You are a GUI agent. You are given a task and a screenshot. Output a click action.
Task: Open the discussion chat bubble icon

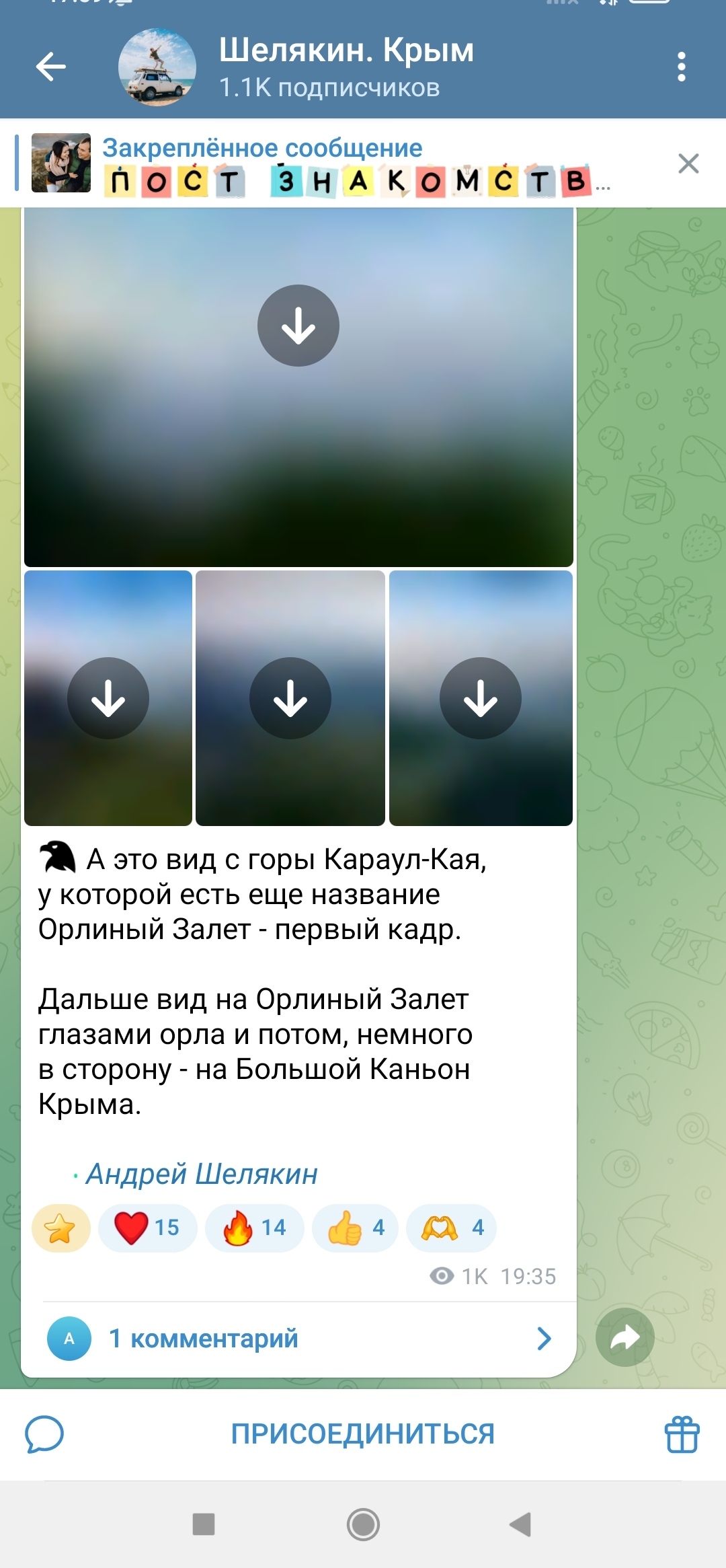(x=44, y=1434)
